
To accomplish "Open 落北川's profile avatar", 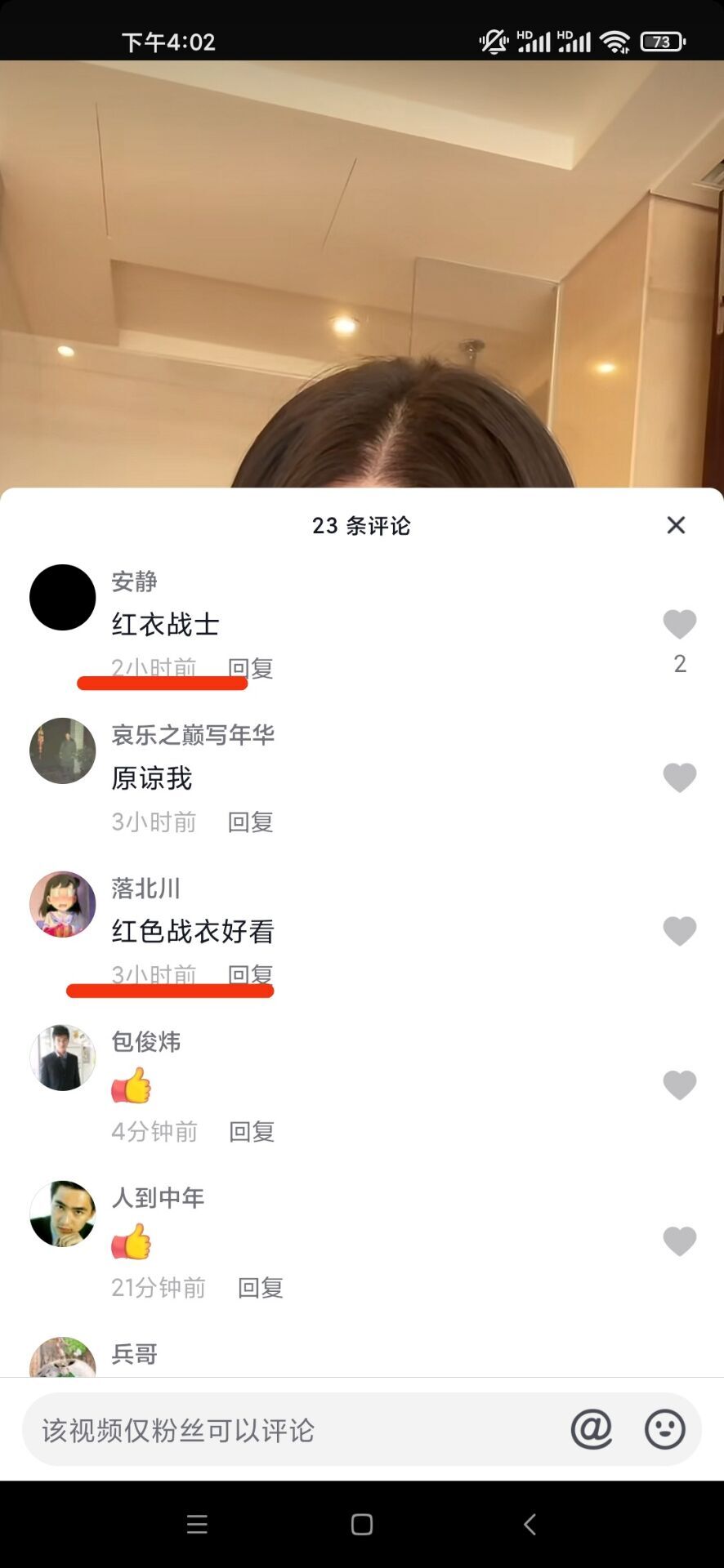I will point(63,904).
